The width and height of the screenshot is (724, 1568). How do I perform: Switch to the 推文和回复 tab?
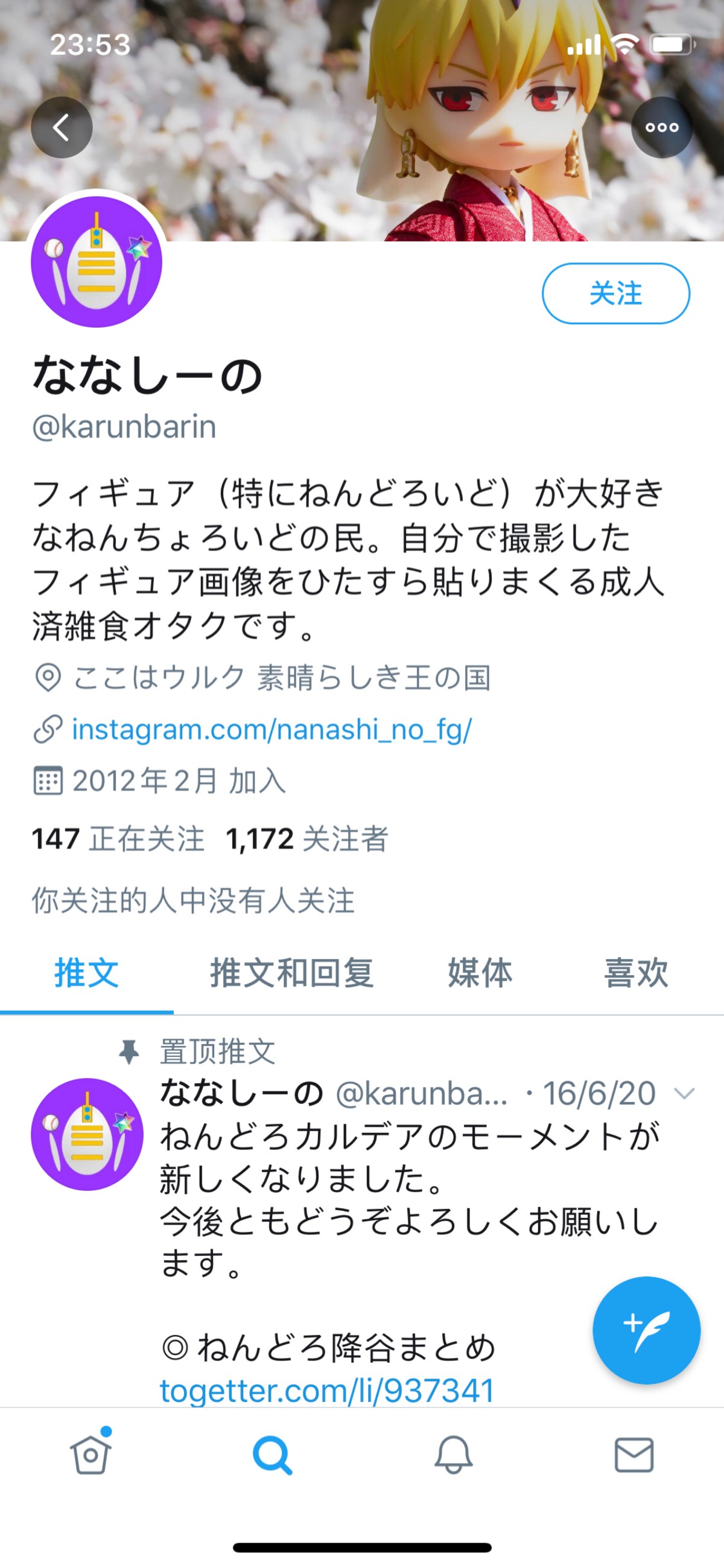point(291,972)
